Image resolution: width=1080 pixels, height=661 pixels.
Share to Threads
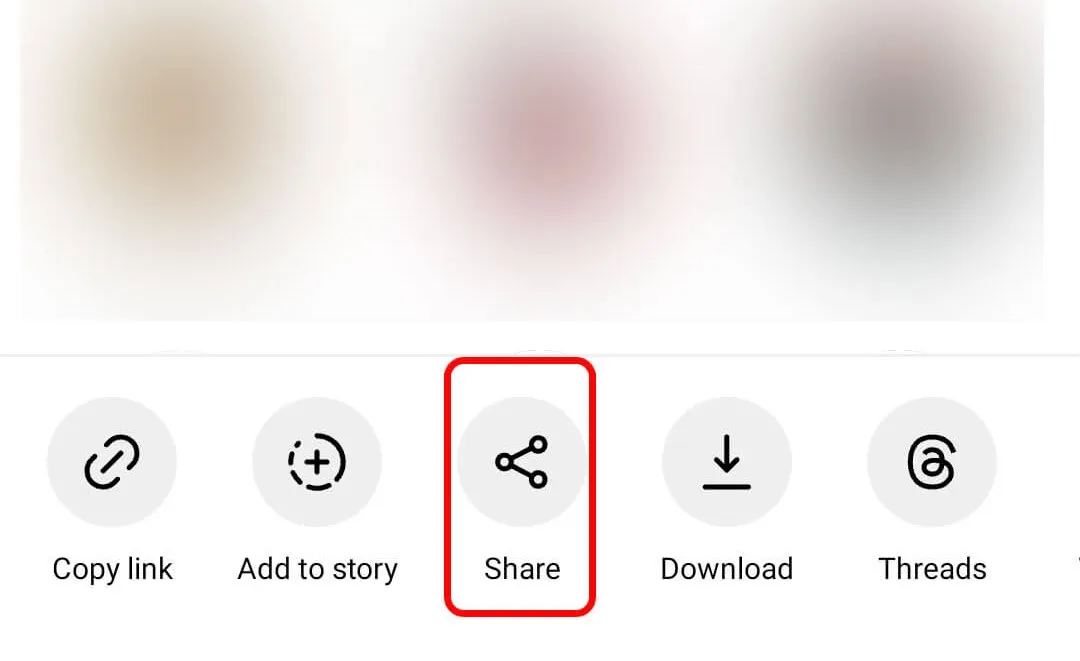[932, 462]
